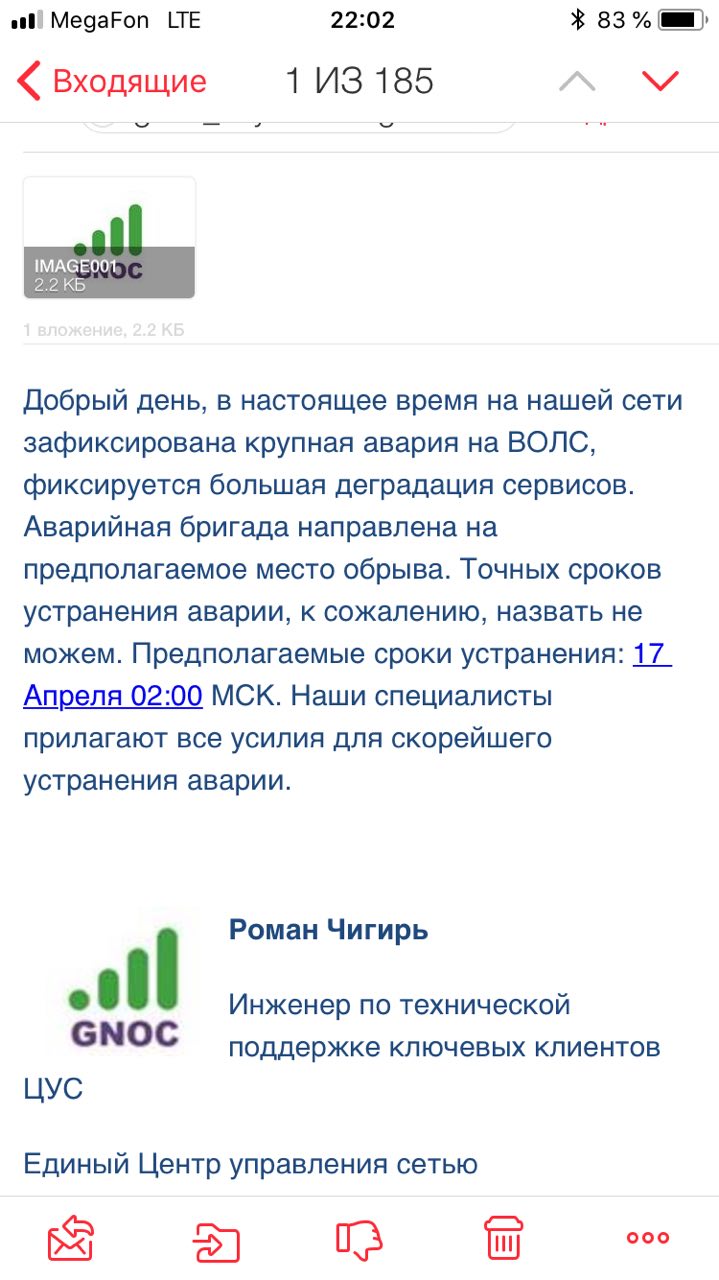719x1280 pixels.
Task: Go to the next message with down arrow
Action: pyautogui.click(x=660, y=81)
